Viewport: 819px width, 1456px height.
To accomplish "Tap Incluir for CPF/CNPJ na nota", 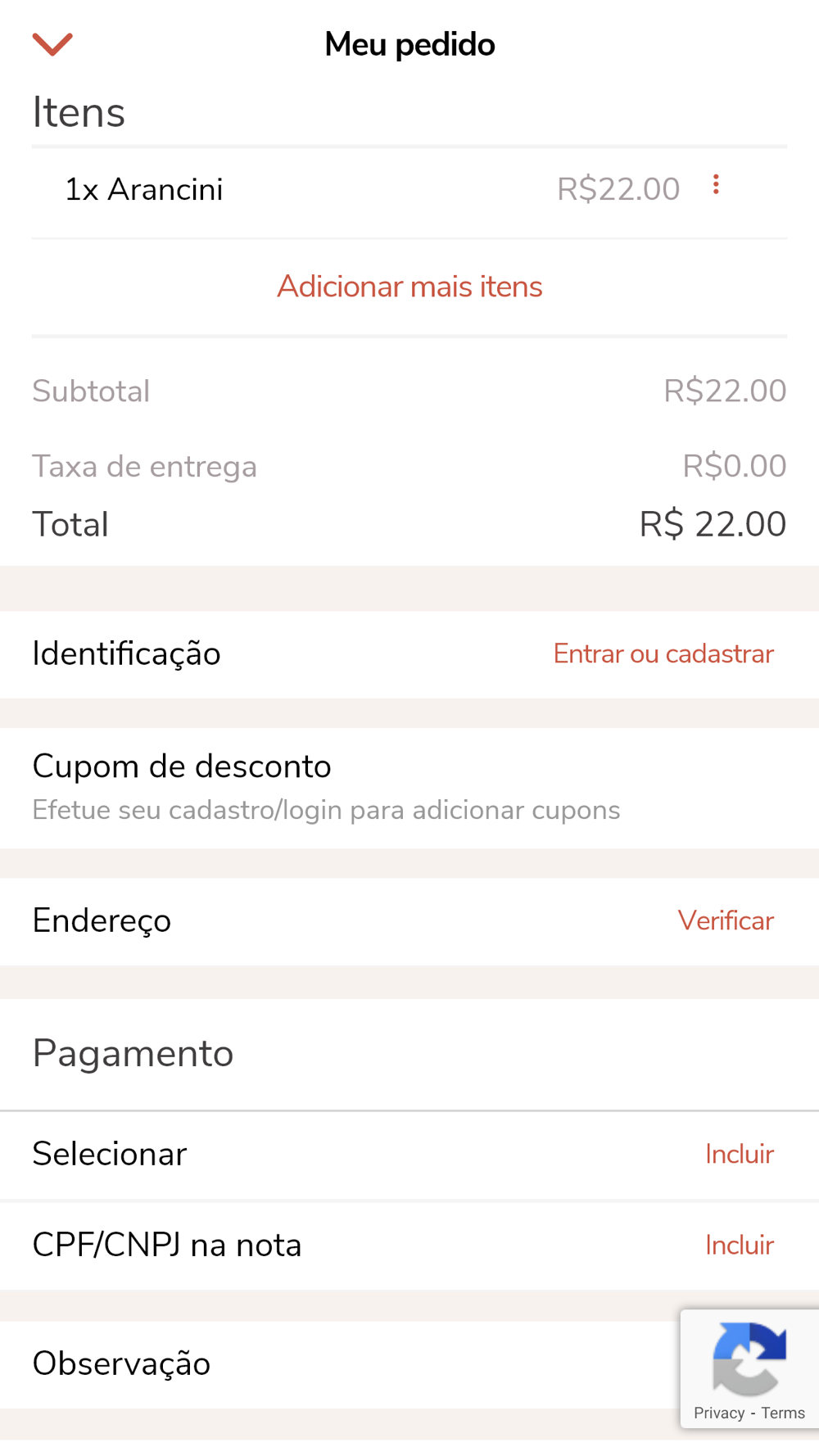I will coord(740,1245).
